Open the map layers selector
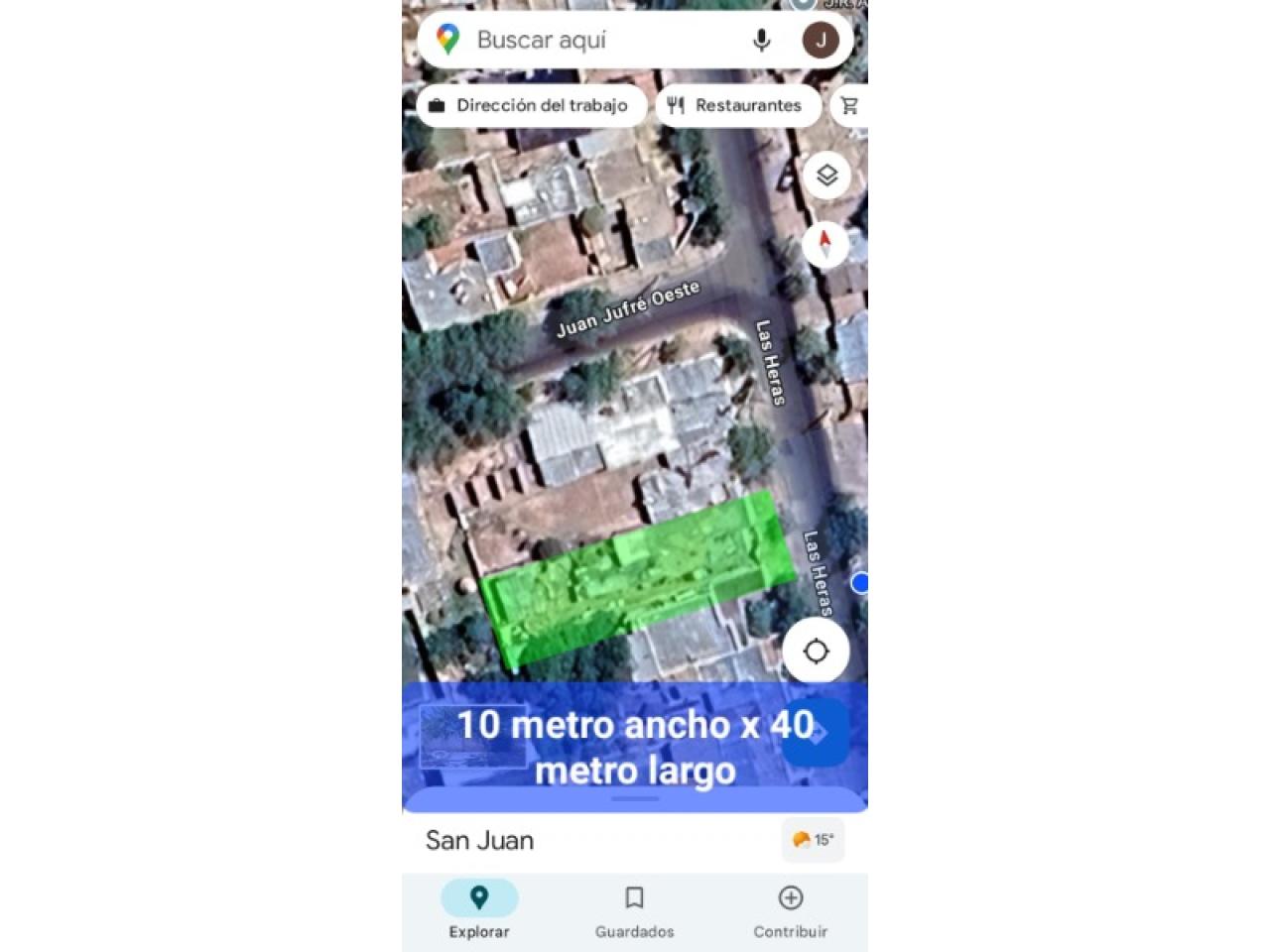The height and width of the screenshot is (952, 1270). pyautogui.click(x=825, y=176)
